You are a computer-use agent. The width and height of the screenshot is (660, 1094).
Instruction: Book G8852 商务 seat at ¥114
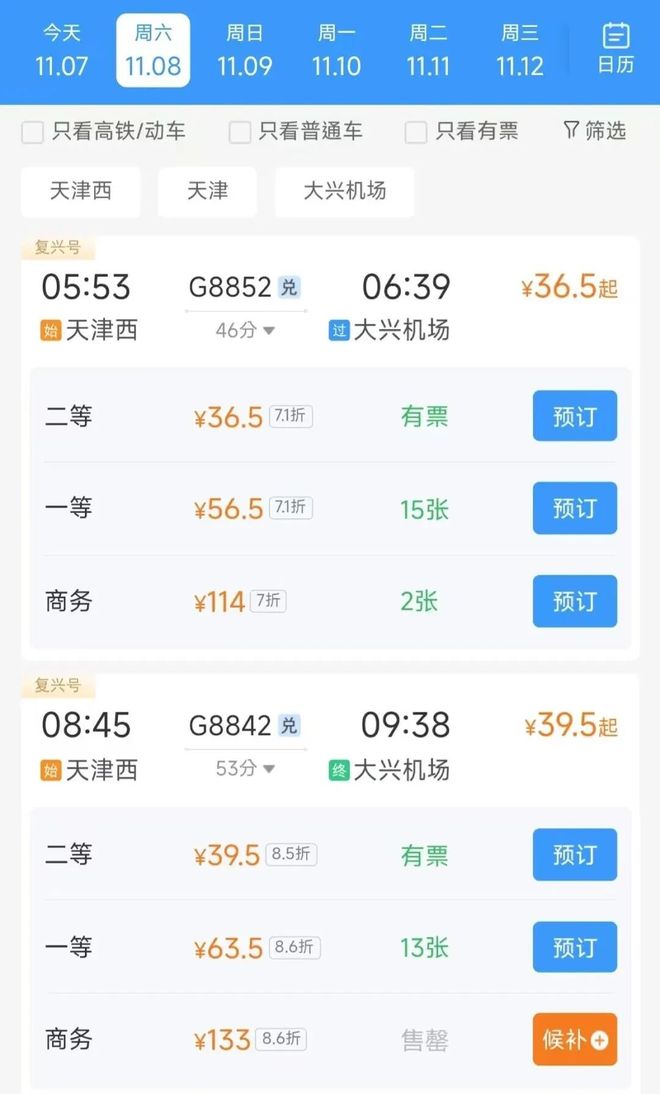click(574, 601)
